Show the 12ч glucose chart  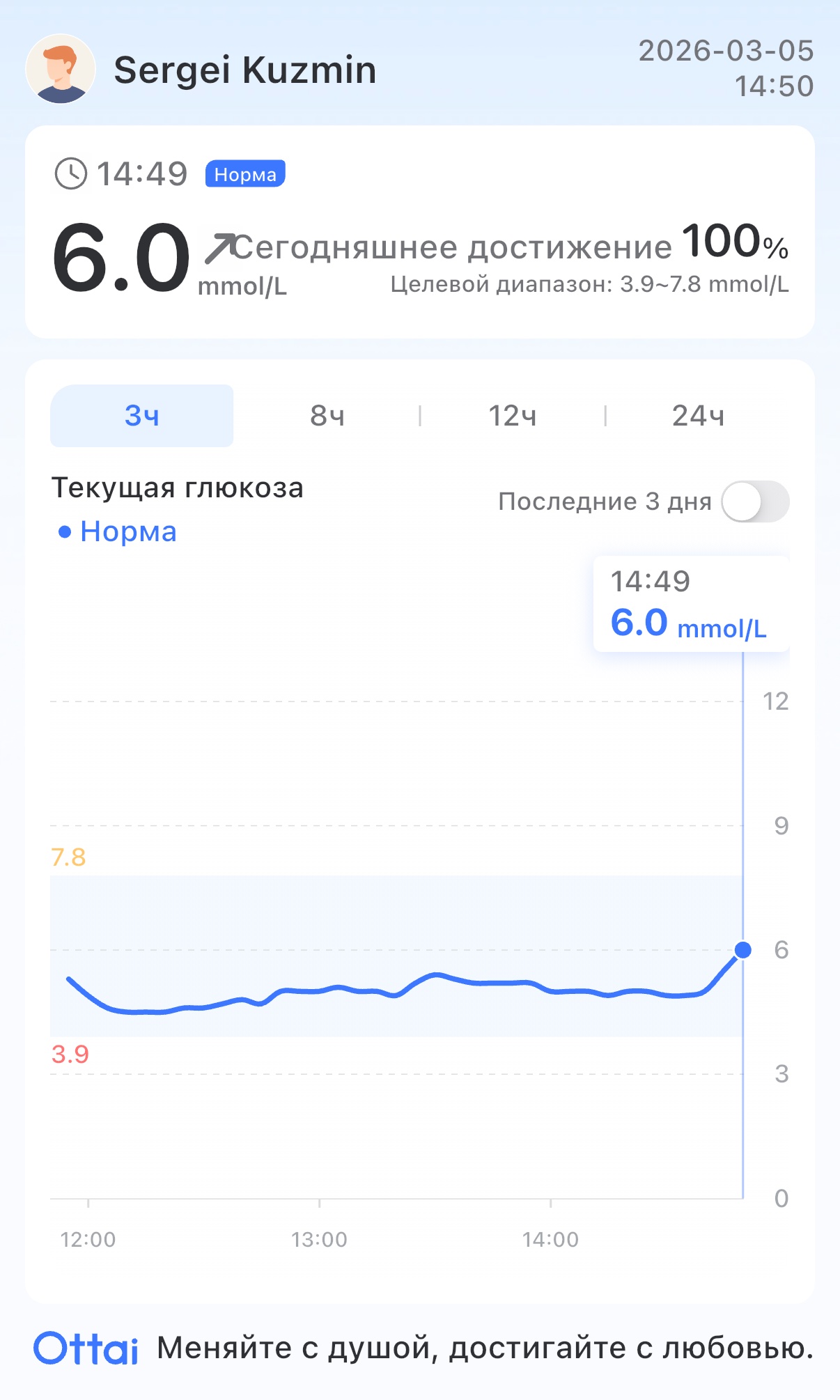512,416
